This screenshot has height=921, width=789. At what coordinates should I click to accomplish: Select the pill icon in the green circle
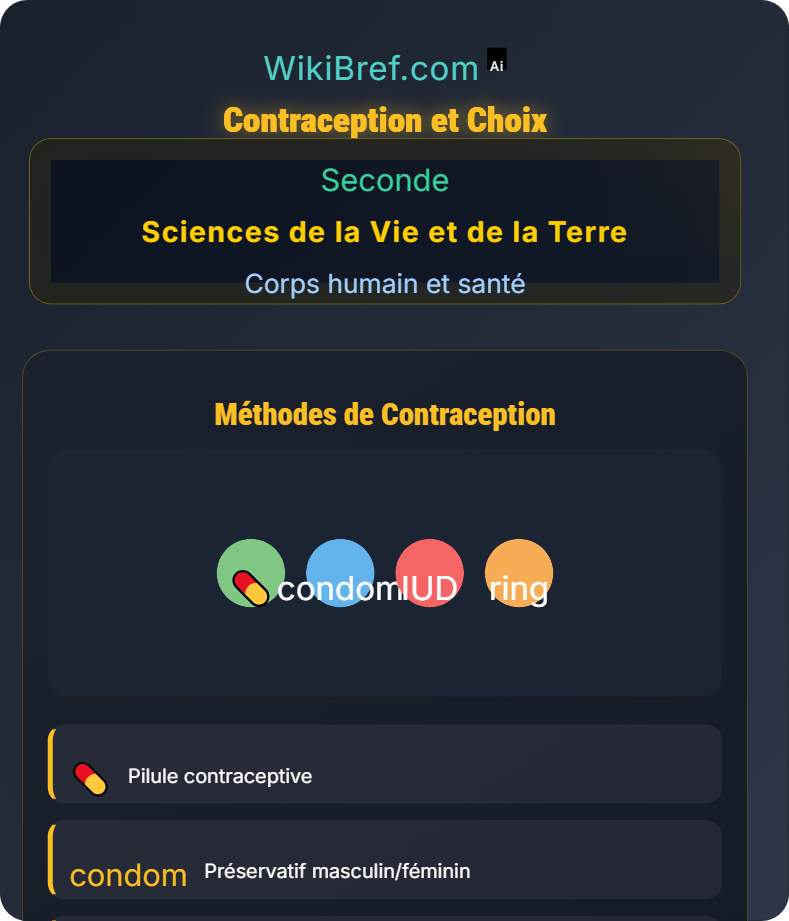[x=251, y=573]
